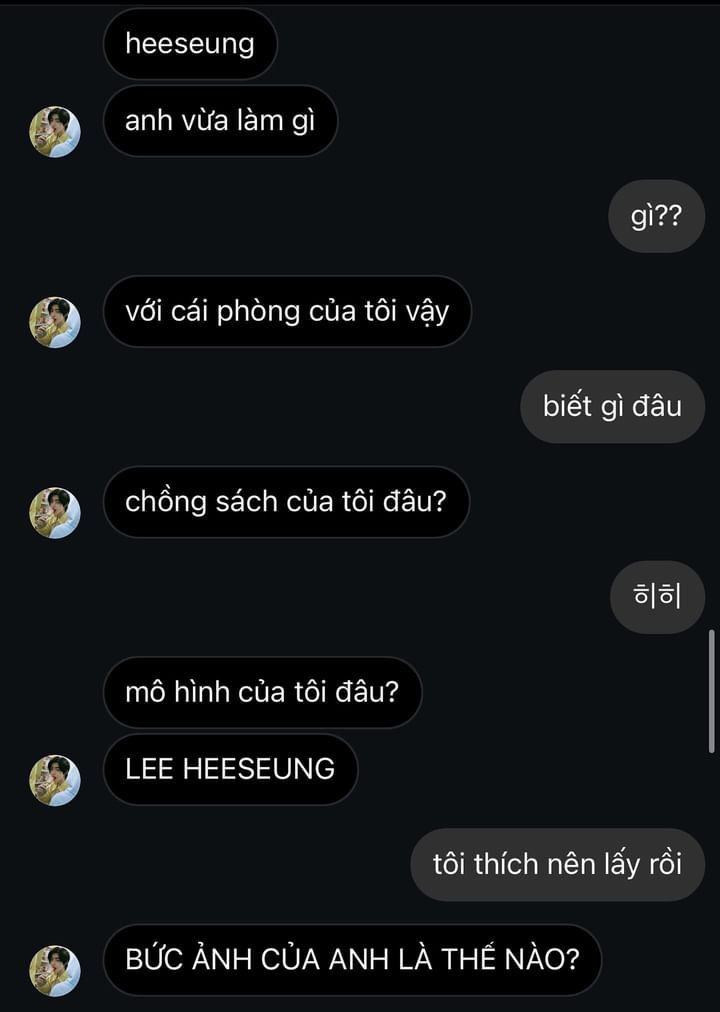Open sender avatar beside "anh vừa làm gì"
Viewport: 720px width, 1012px height.
coord(55,132)
